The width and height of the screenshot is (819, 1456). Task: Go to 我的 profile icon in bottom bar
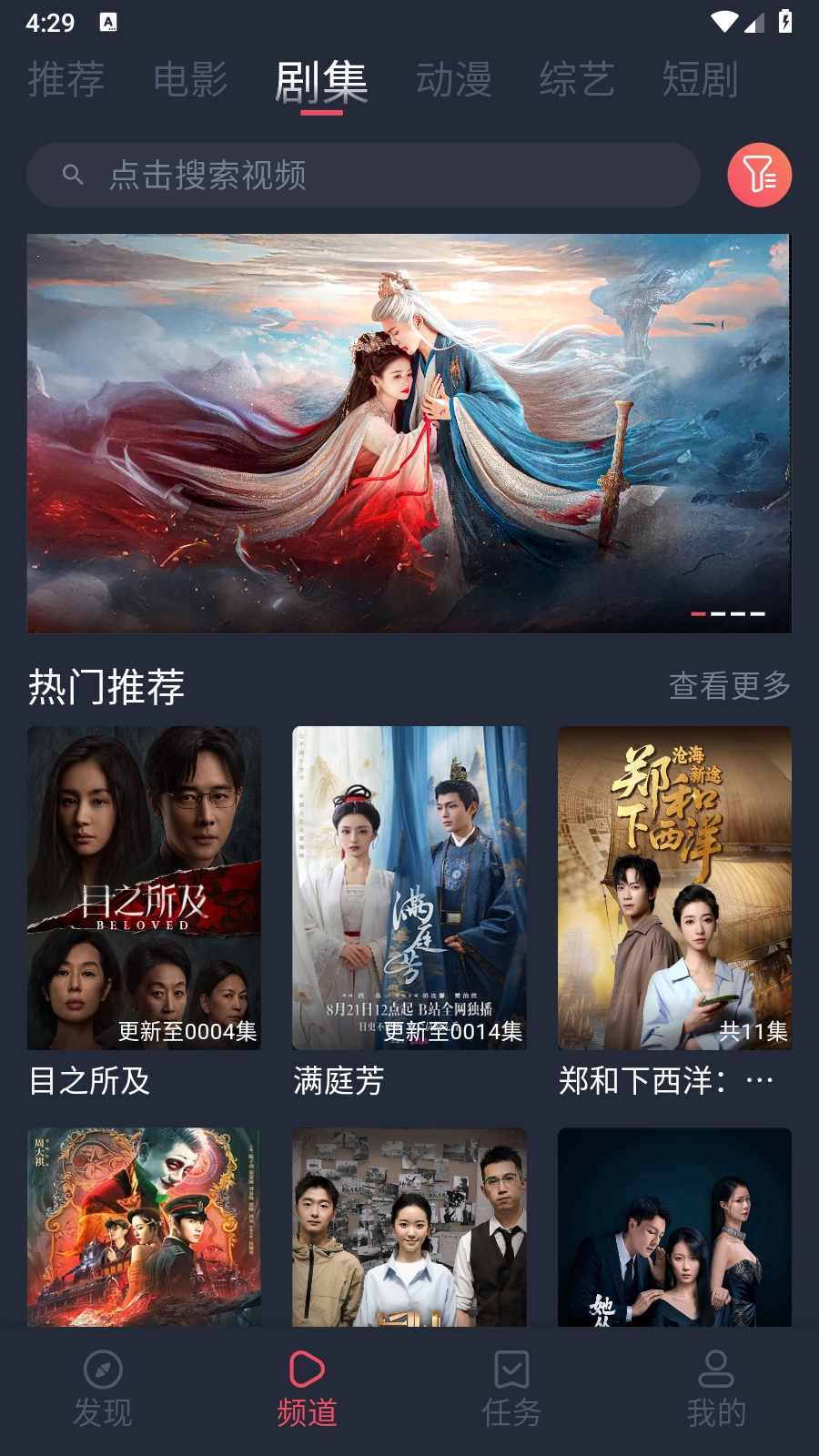coord(715,1370)
